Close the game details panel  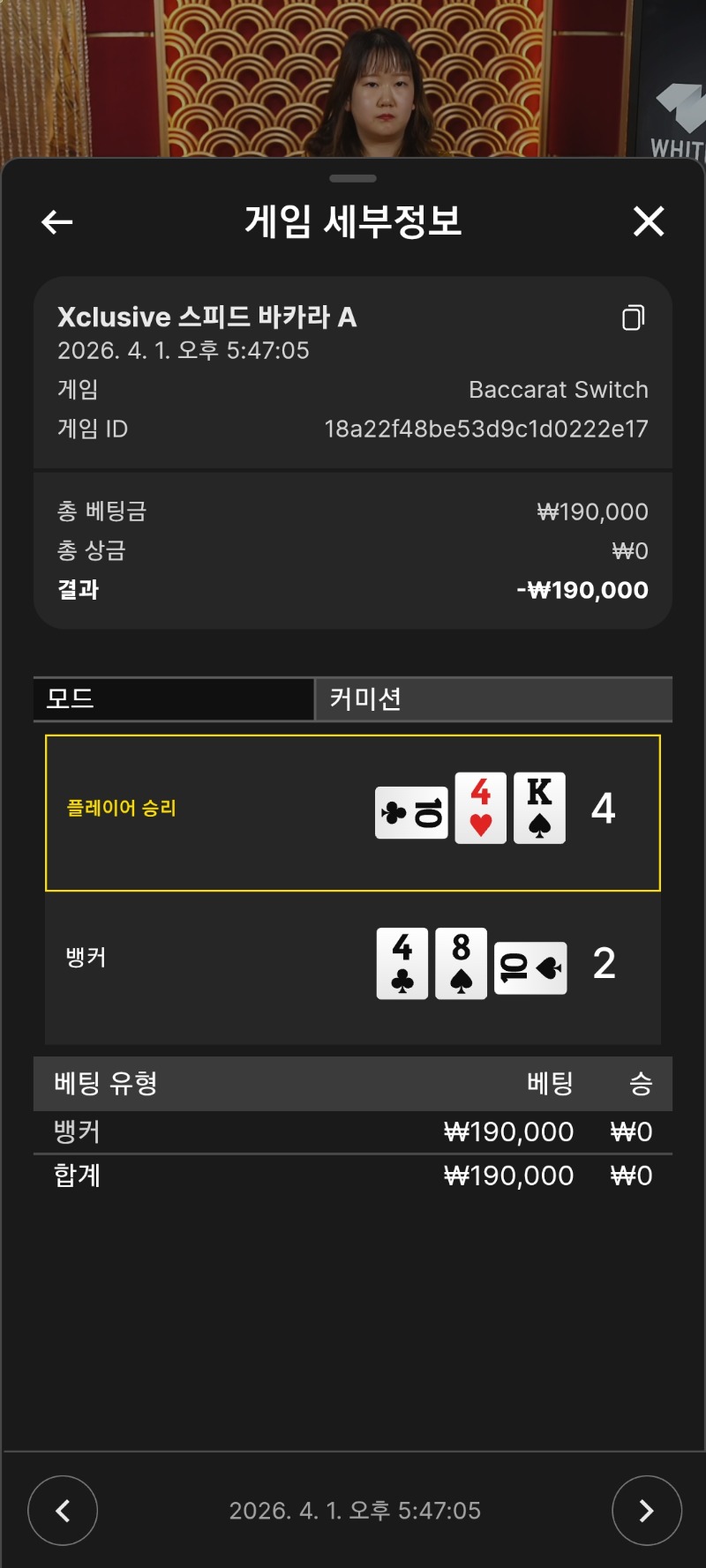pyautogui.click(x=649, y=221)
